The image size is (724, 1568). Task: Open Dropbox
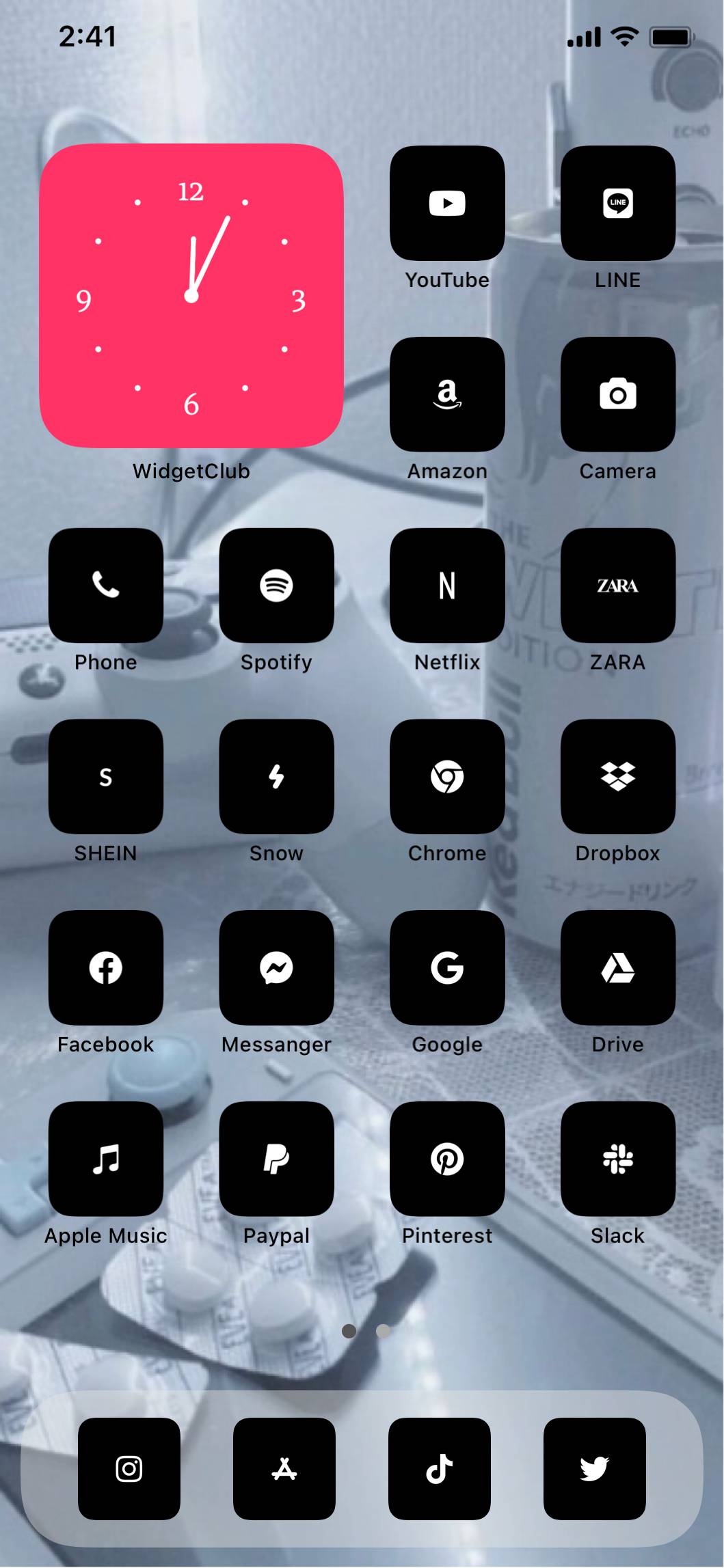[617, 777]
